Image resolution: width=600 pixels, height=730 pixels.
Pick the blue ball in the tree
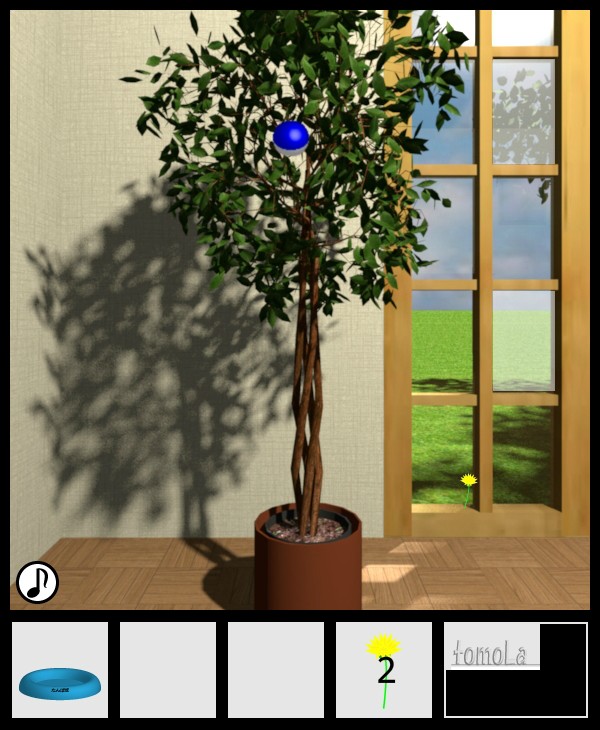pyautogui.click(x=291, y=136)
